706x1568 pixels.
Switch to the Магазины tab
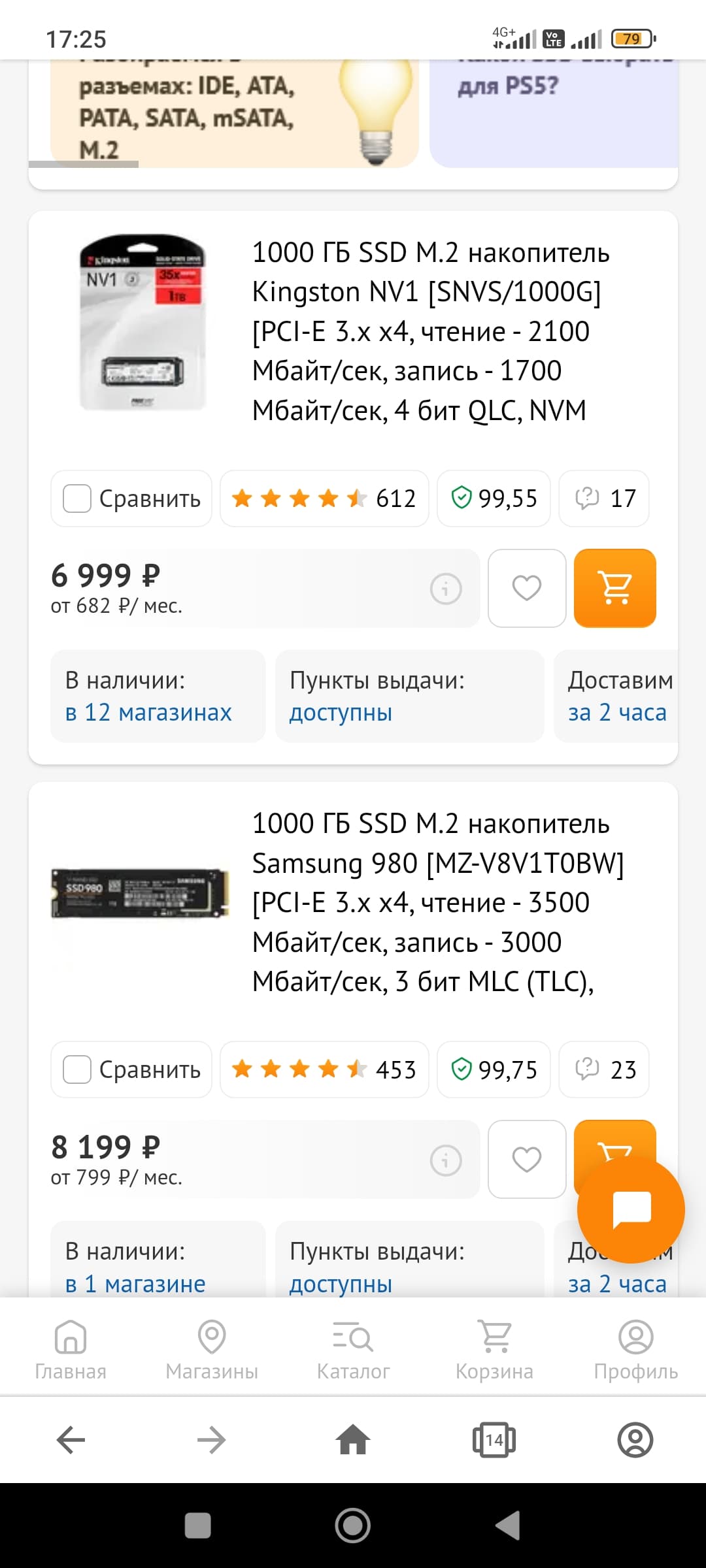click(212, 1348)
